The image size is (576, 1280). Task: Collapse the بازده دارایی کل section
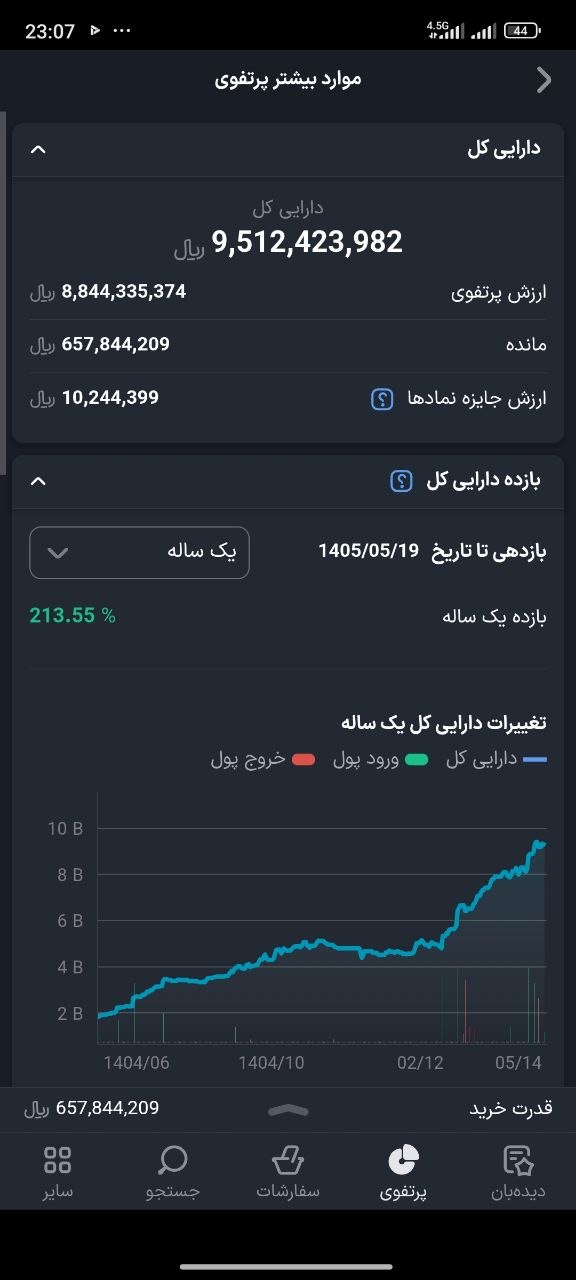coord(38,481)
